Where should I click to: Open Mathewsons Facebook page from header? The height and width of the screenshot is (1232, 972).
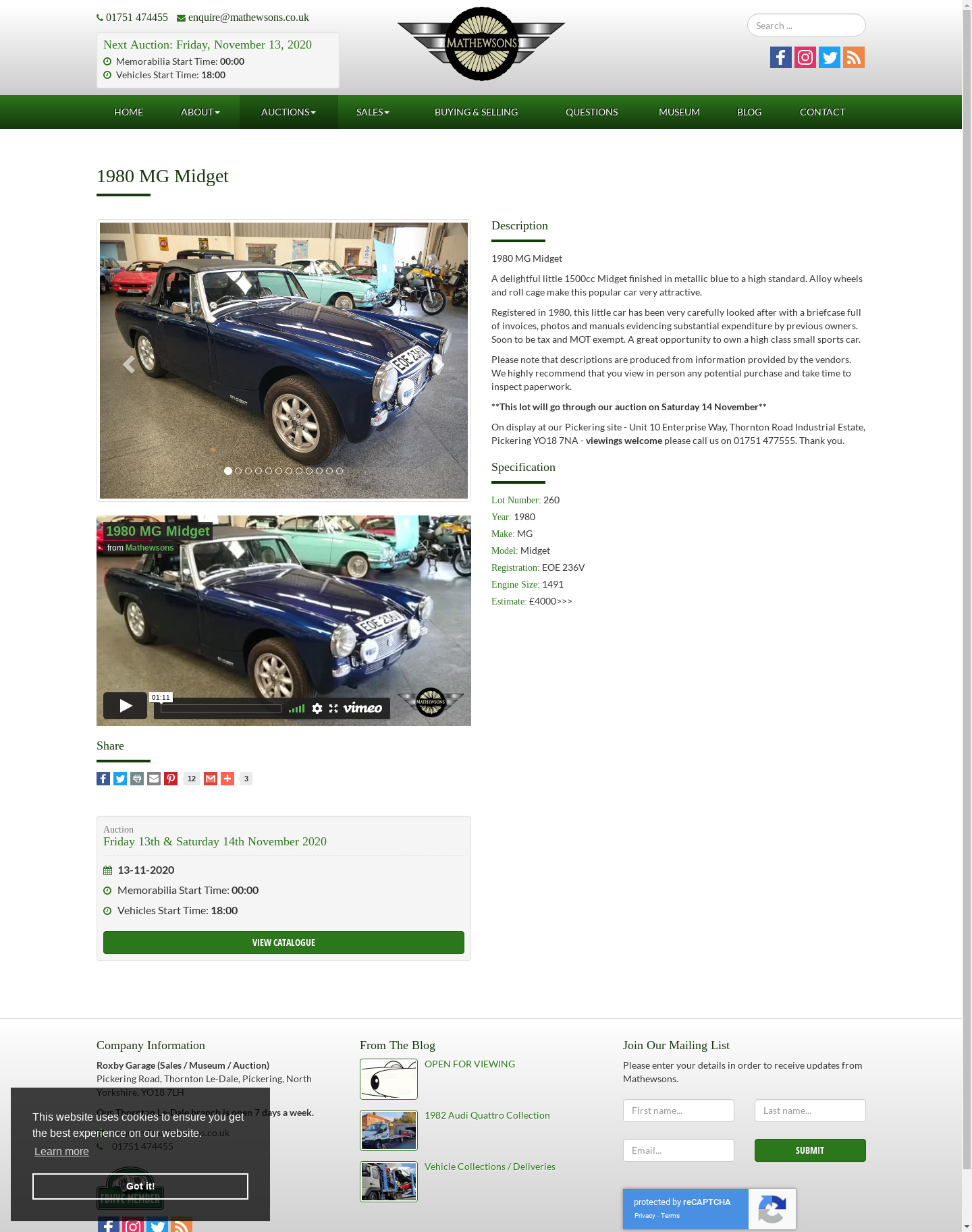point(781,57)
